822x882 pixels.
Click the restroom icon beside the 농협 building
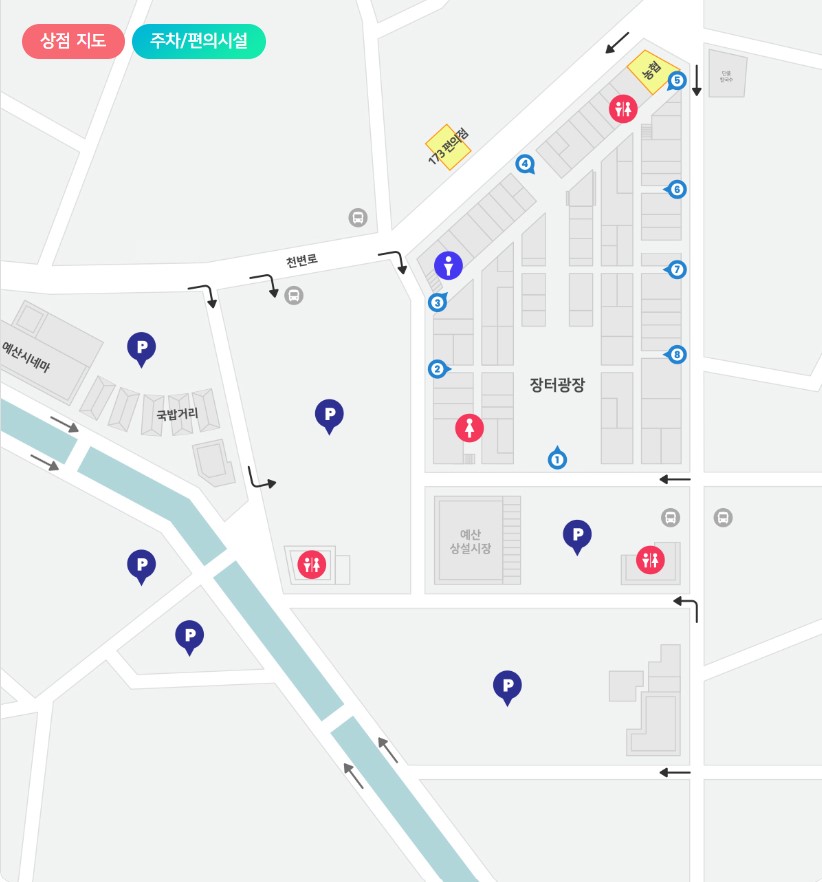(x=624, y=107)
